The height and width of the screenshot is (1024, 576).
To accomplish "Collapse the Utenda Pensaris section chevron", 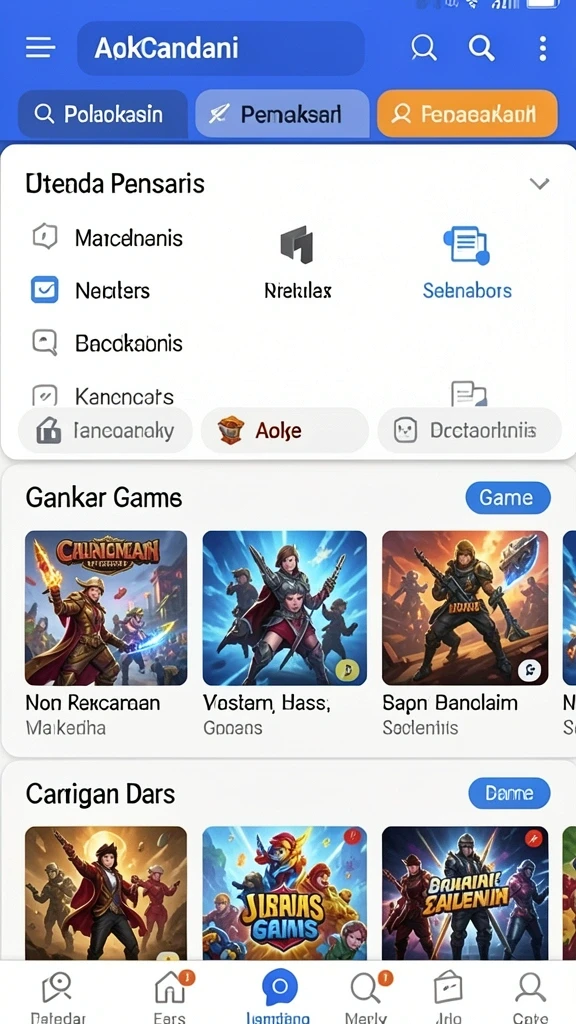I will tap(539, 184).
